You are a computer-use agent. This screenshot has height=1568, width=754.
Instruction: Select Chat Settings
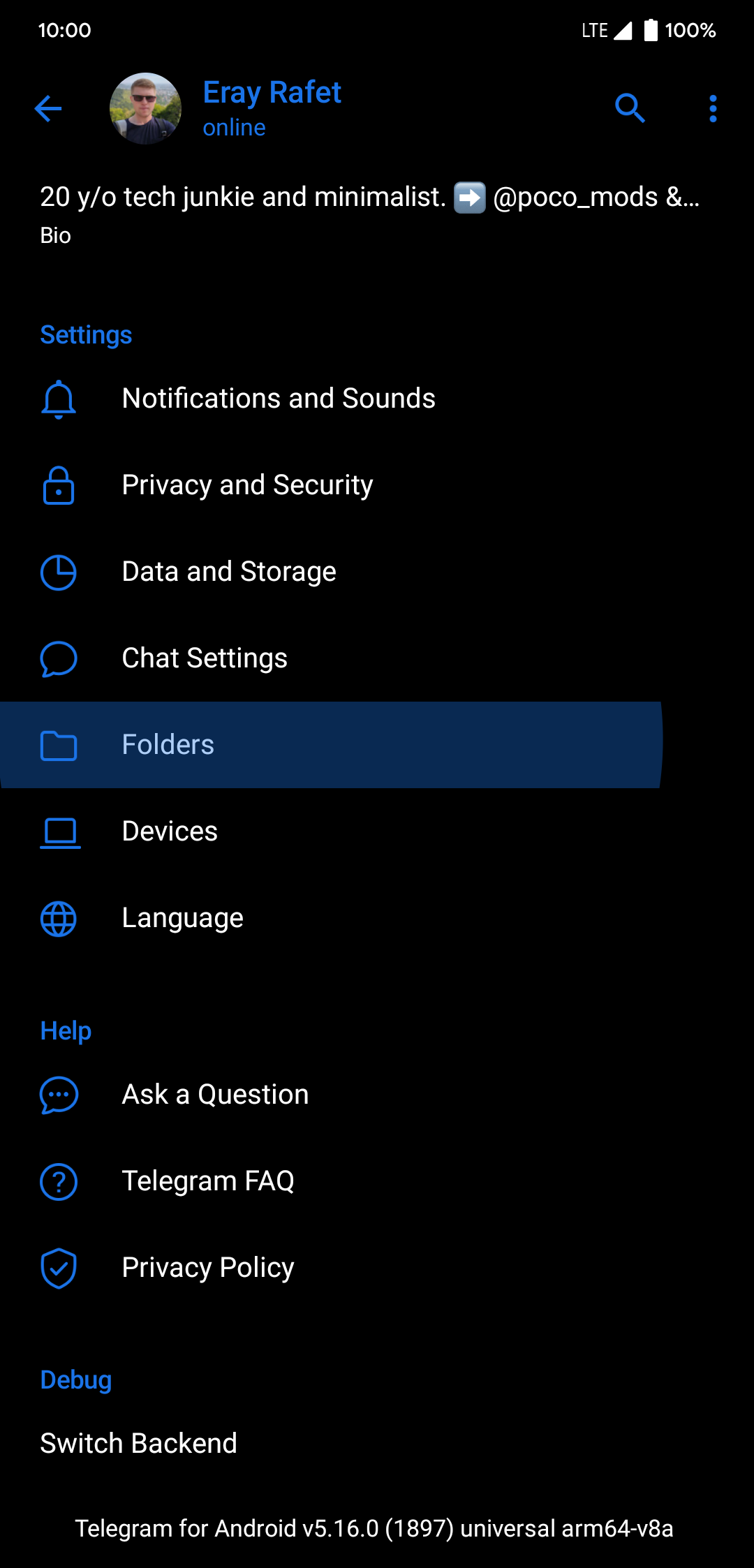205,658
